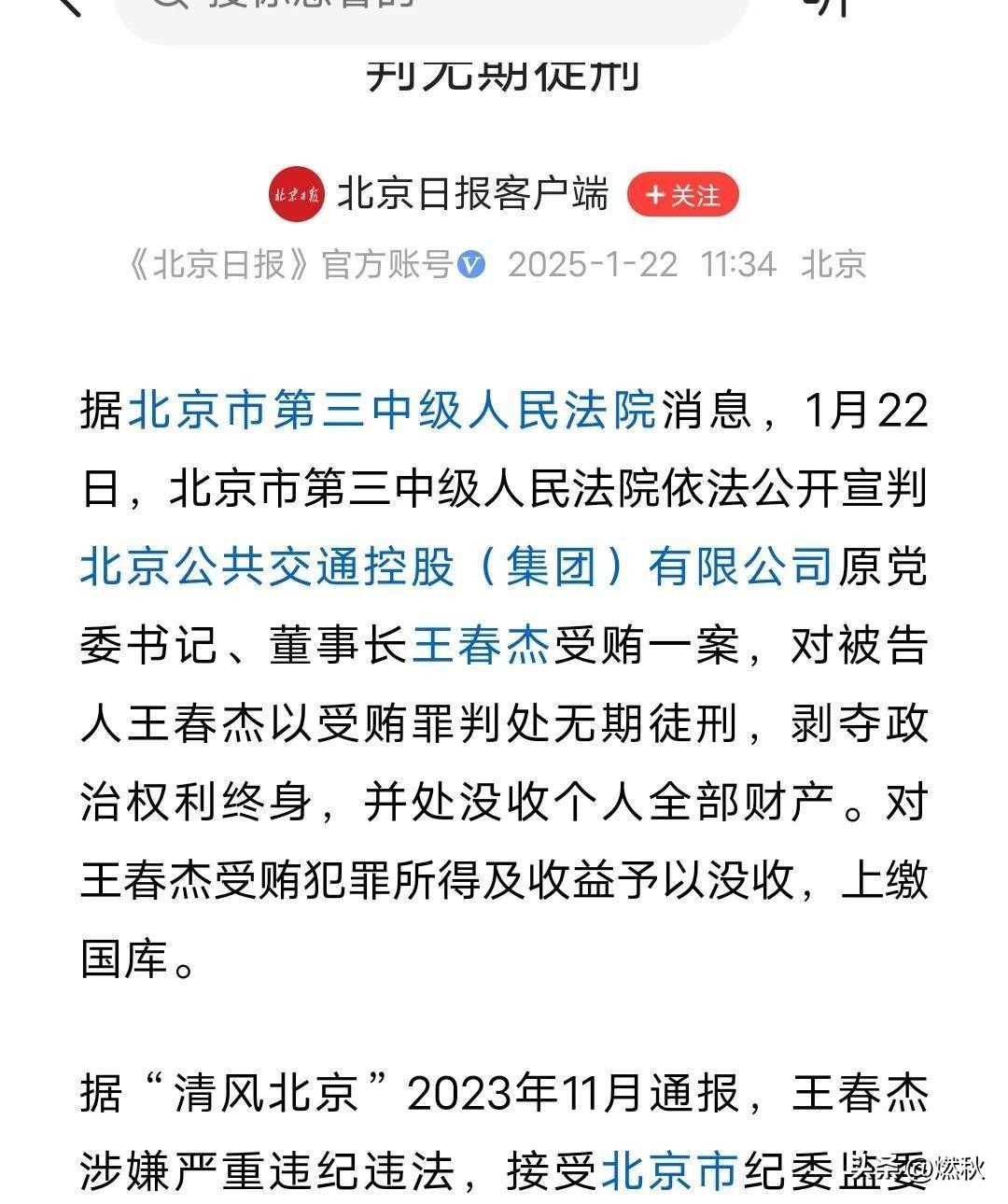
Task: Follow 北京日报客户端 with 关注 button
Action: (x=683, y=195)
